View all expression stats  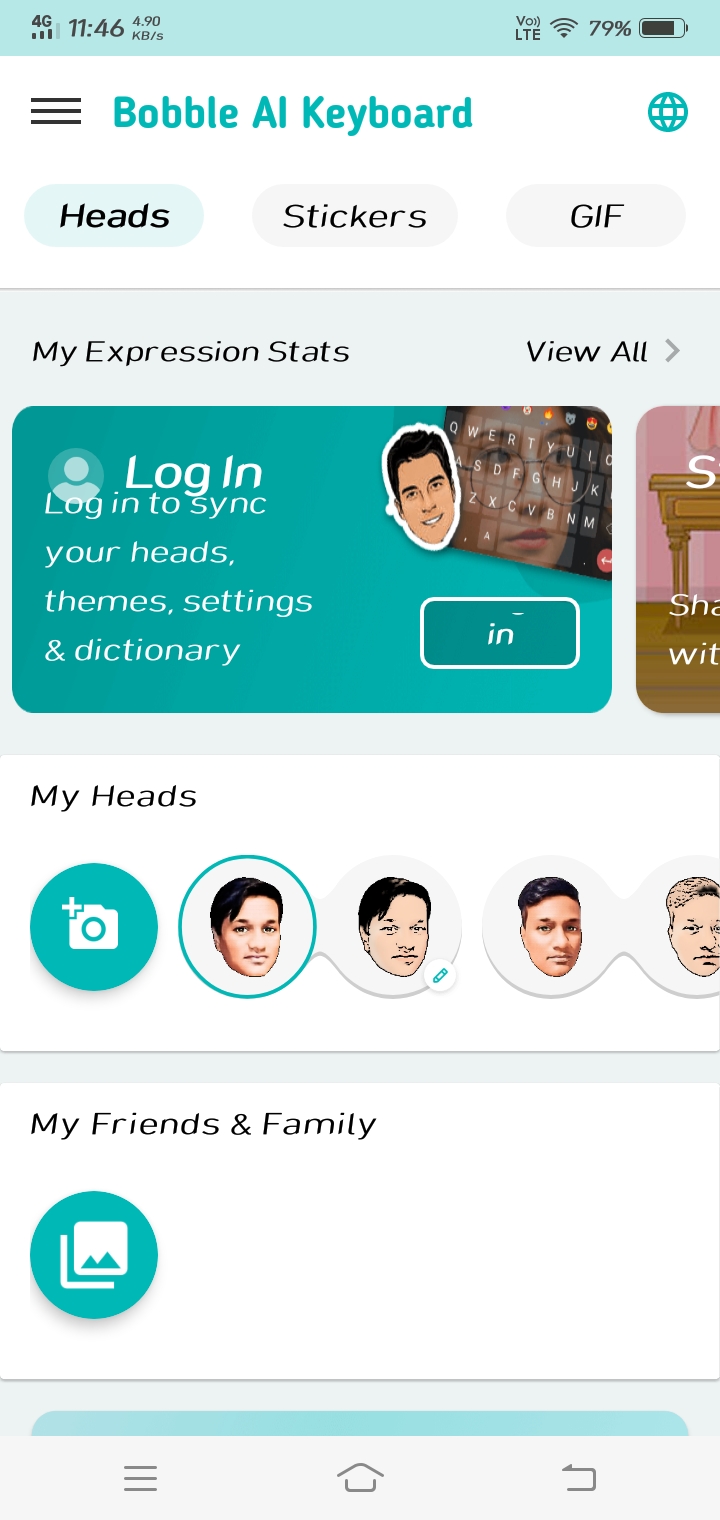point(603,352)
